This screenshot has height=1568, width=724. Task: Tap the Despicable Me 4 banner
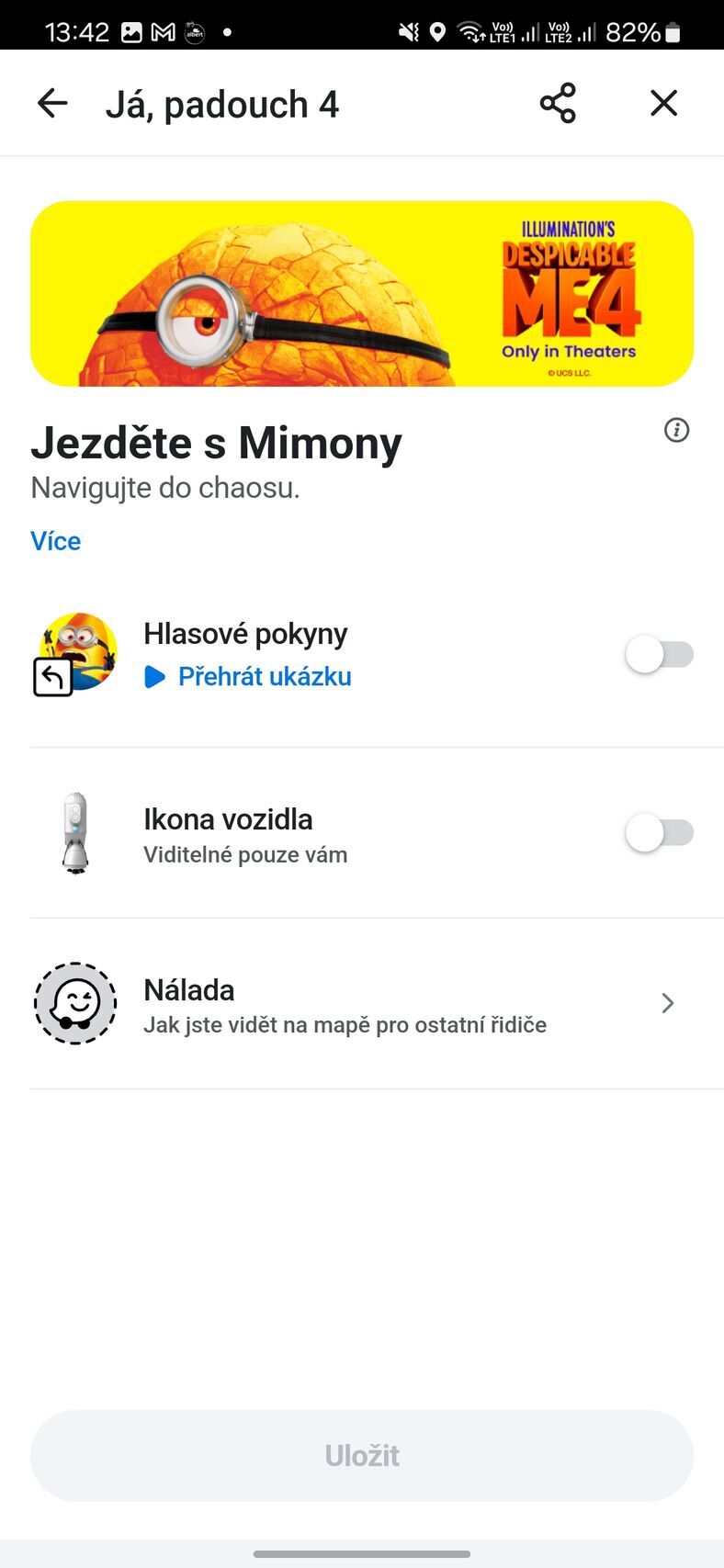pyautogui.click(x=362, y=293)
